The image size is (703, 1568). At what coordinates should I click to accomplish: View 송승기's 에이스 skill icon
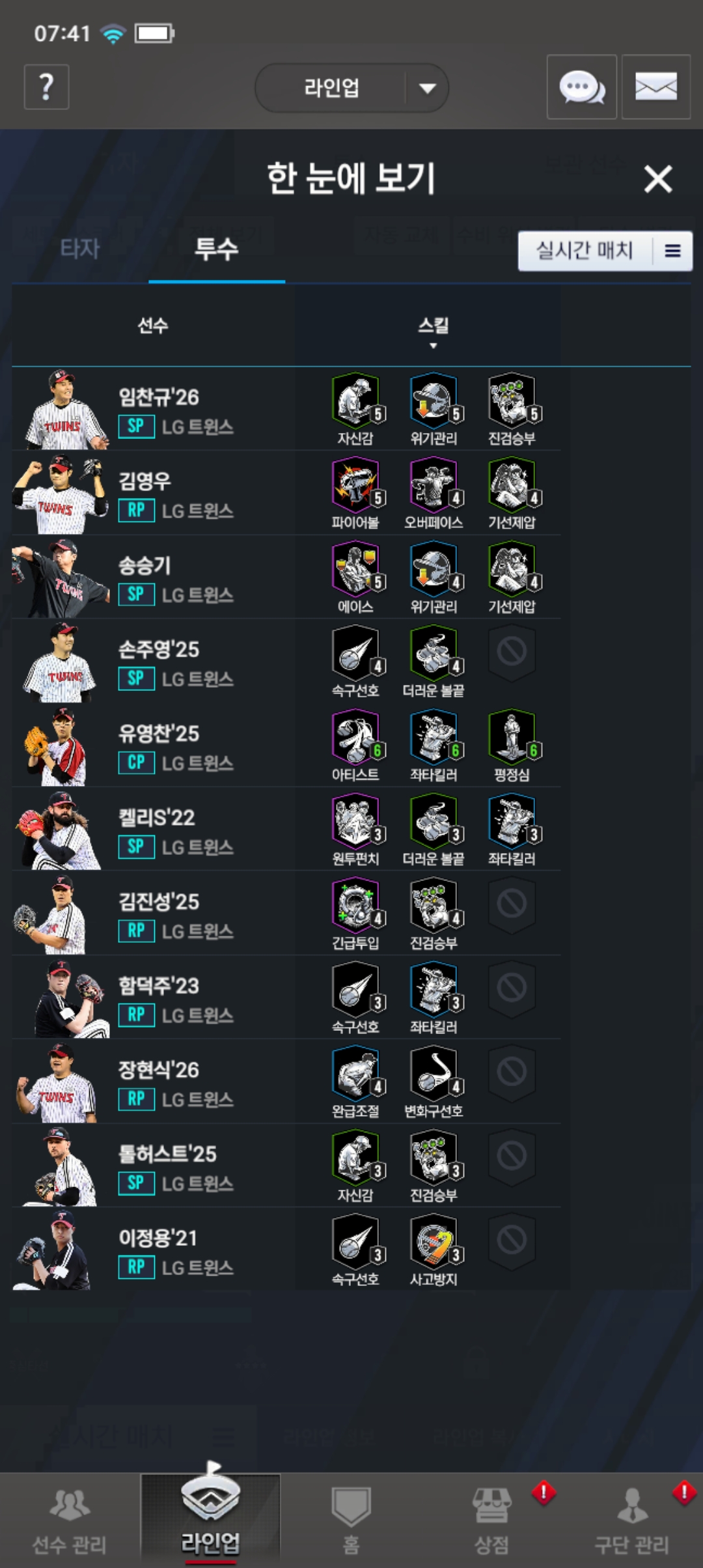[x=357, y=570]
